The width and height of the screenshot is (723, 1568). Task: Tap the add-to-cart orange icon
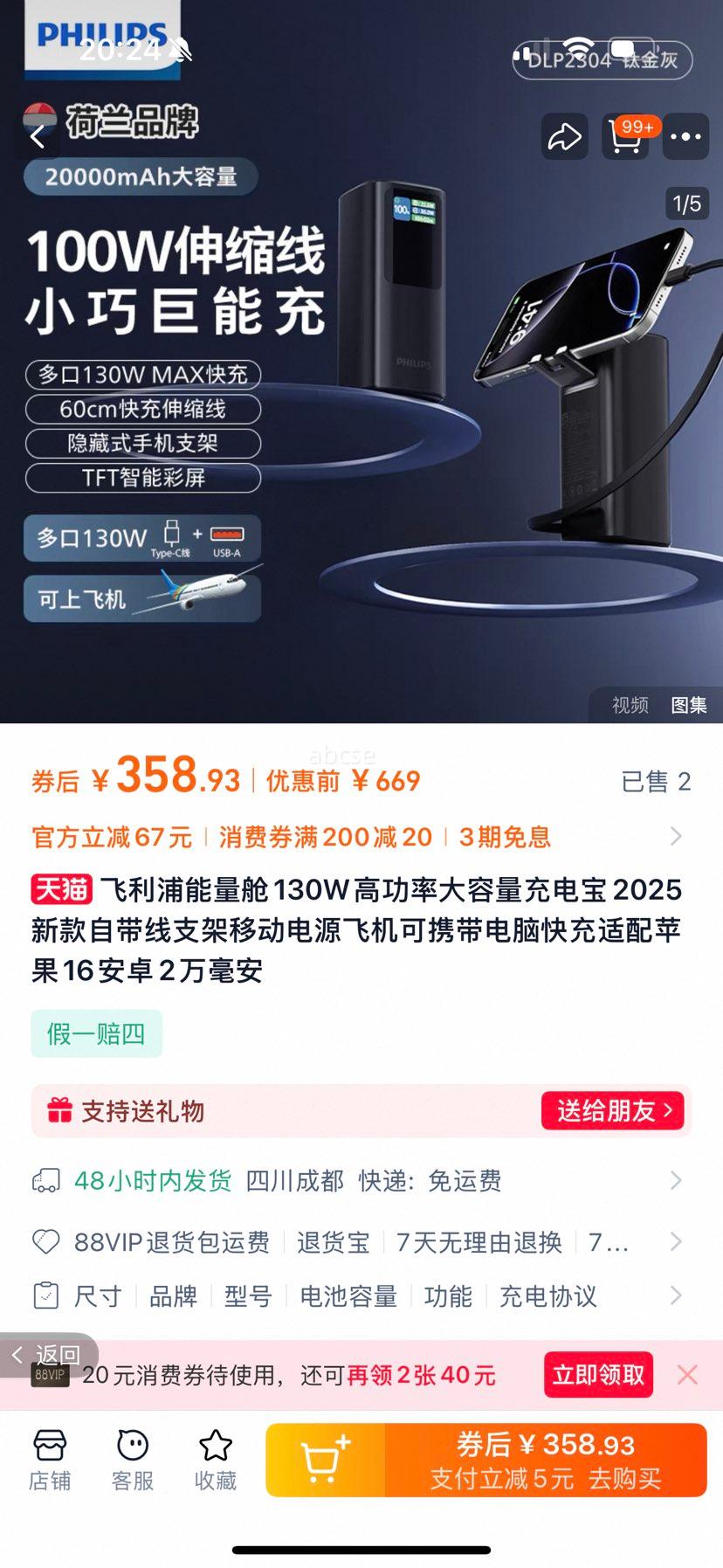point(324,1457)
